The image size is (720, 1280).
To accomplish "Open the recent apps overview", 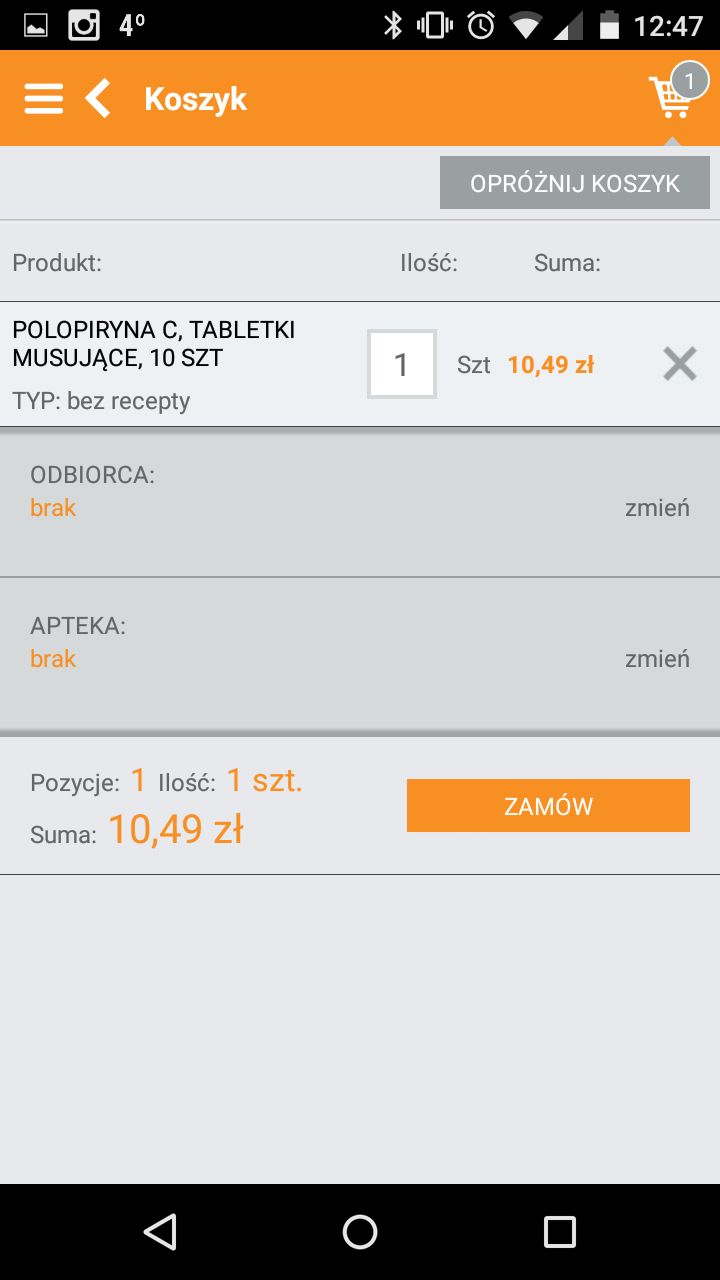I will click(x=560, y=1232).
